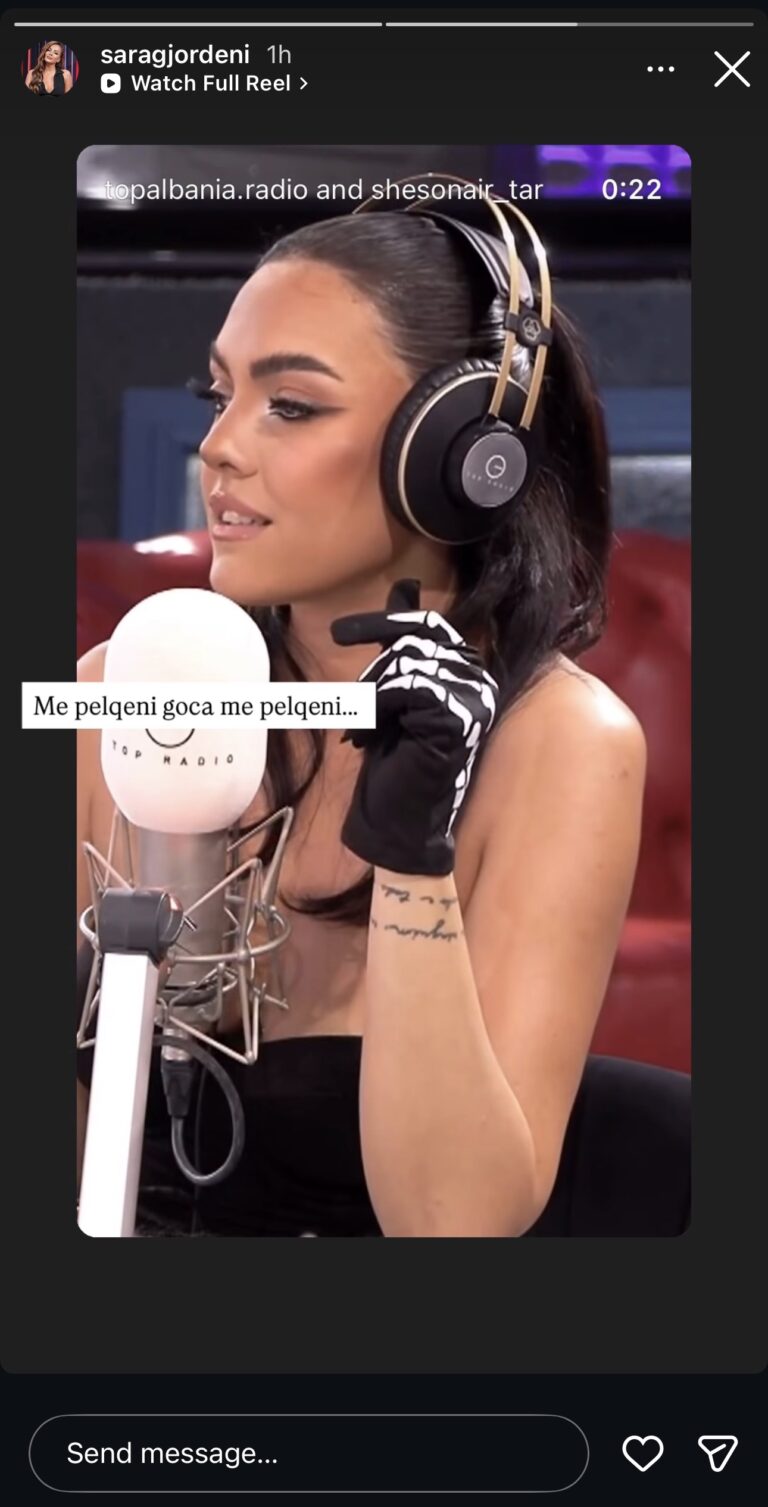Focus the Send message field
The image size is (768, 1507).
308,1452
